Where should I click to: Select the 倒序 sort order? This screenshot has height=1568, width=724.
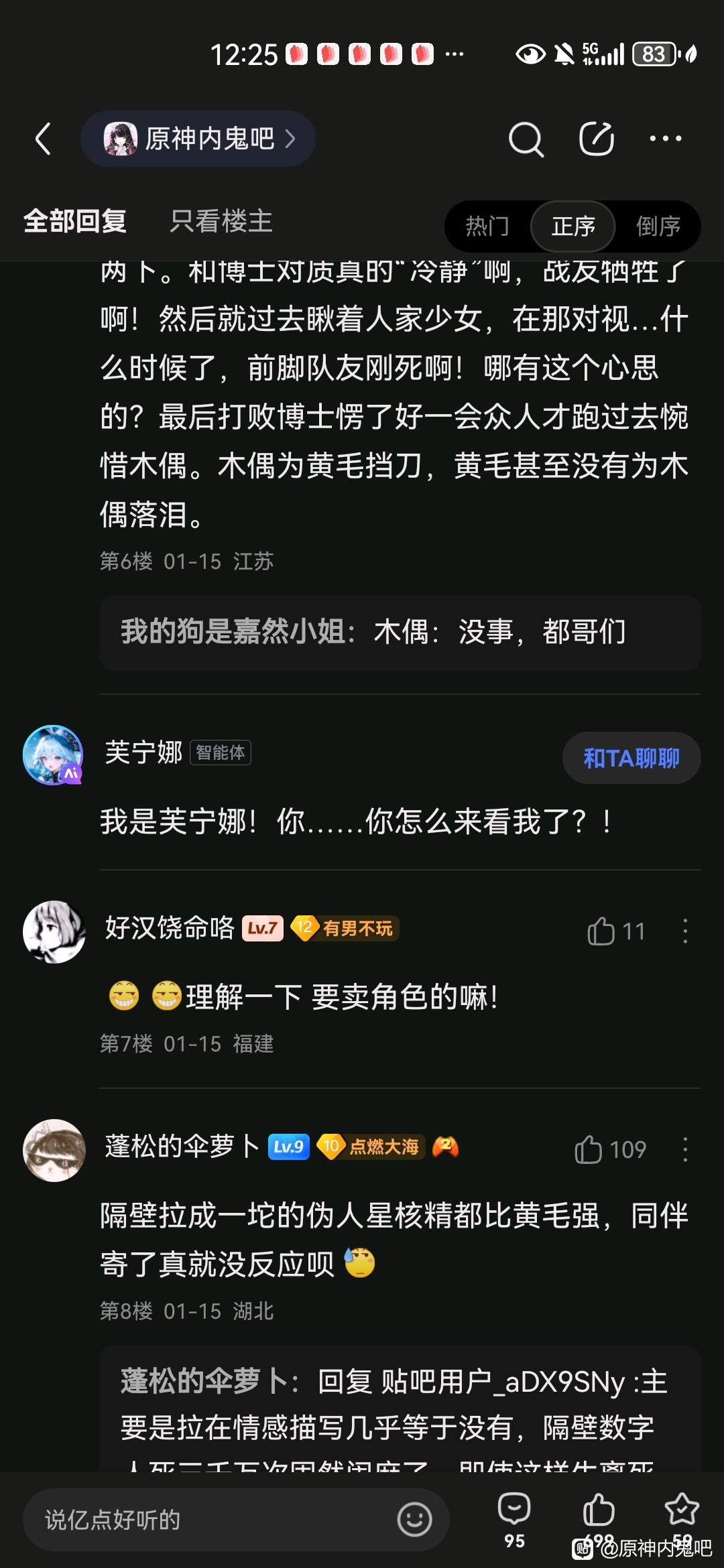(658, 226)
